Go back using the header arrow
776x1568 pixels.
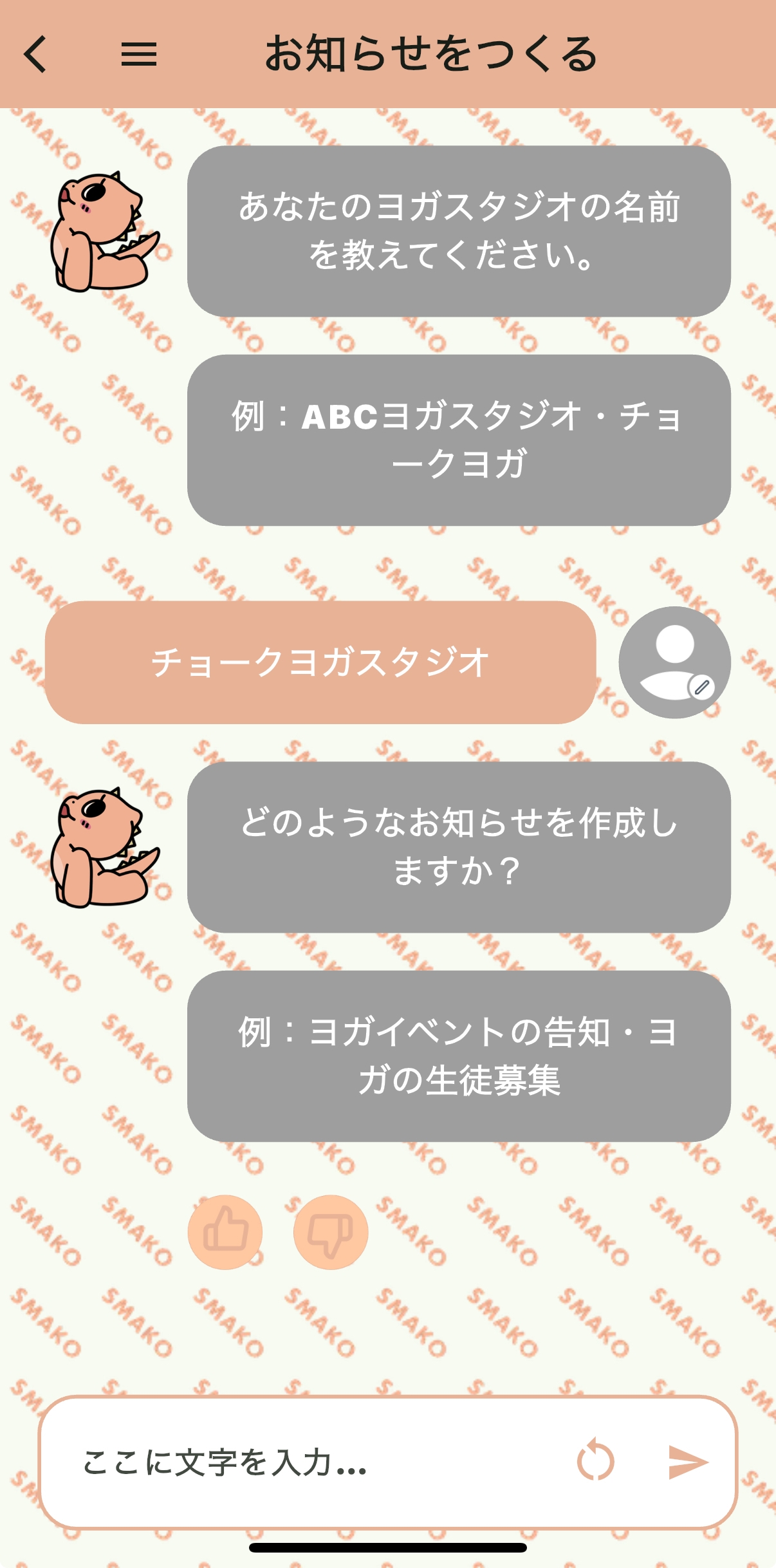pos(35,54)
